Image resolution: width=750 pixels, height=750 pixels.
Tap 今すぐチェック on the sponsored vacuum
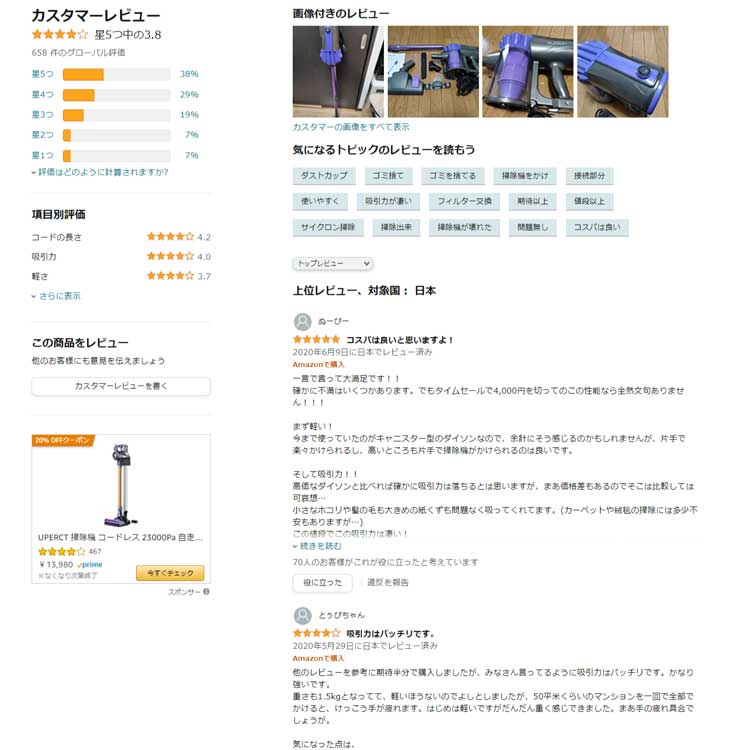click(170, 573)
